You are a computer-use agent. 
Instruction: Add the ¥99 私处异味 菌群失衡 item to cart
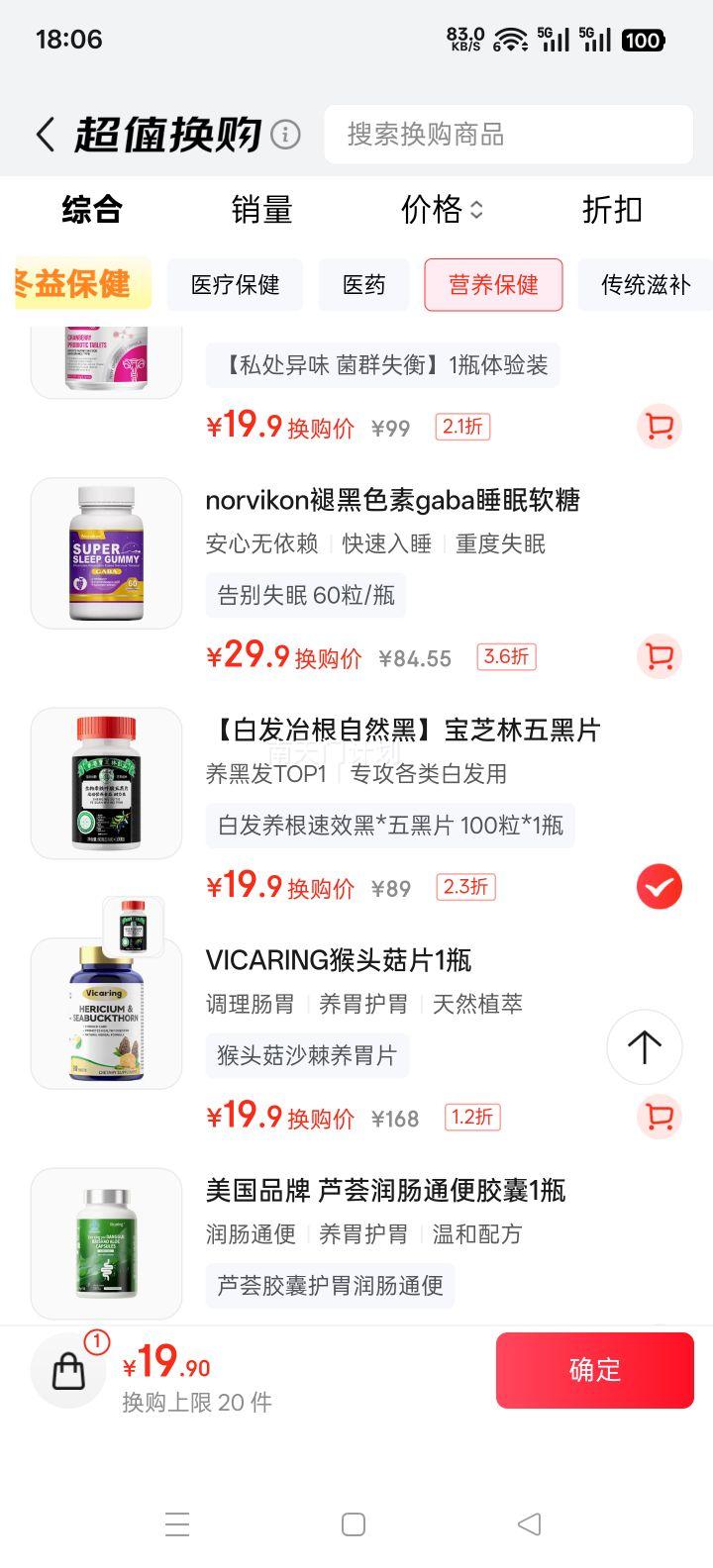tap(659, 427)
